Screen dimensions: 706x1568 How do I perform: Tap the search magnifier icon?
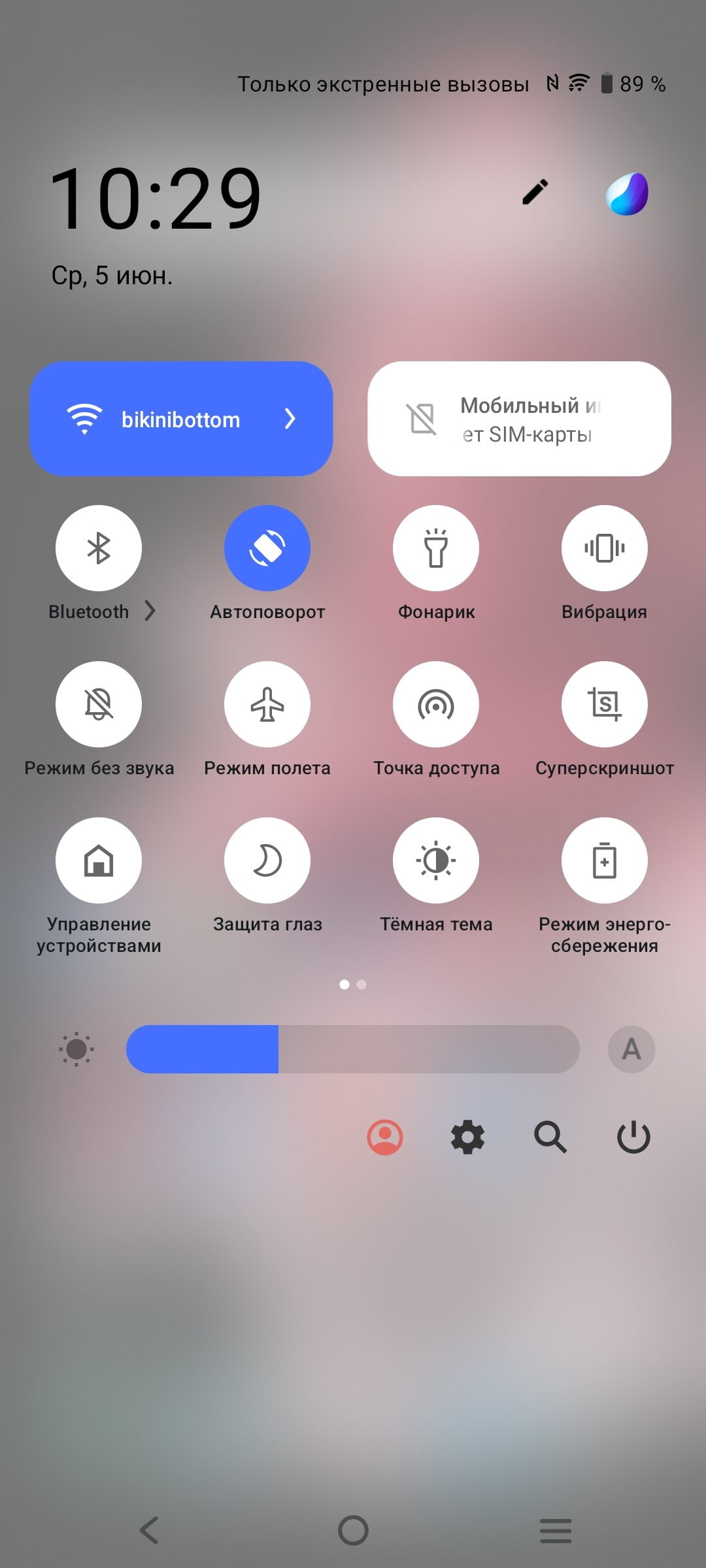pyautogui.click(x=550, y=1137)
